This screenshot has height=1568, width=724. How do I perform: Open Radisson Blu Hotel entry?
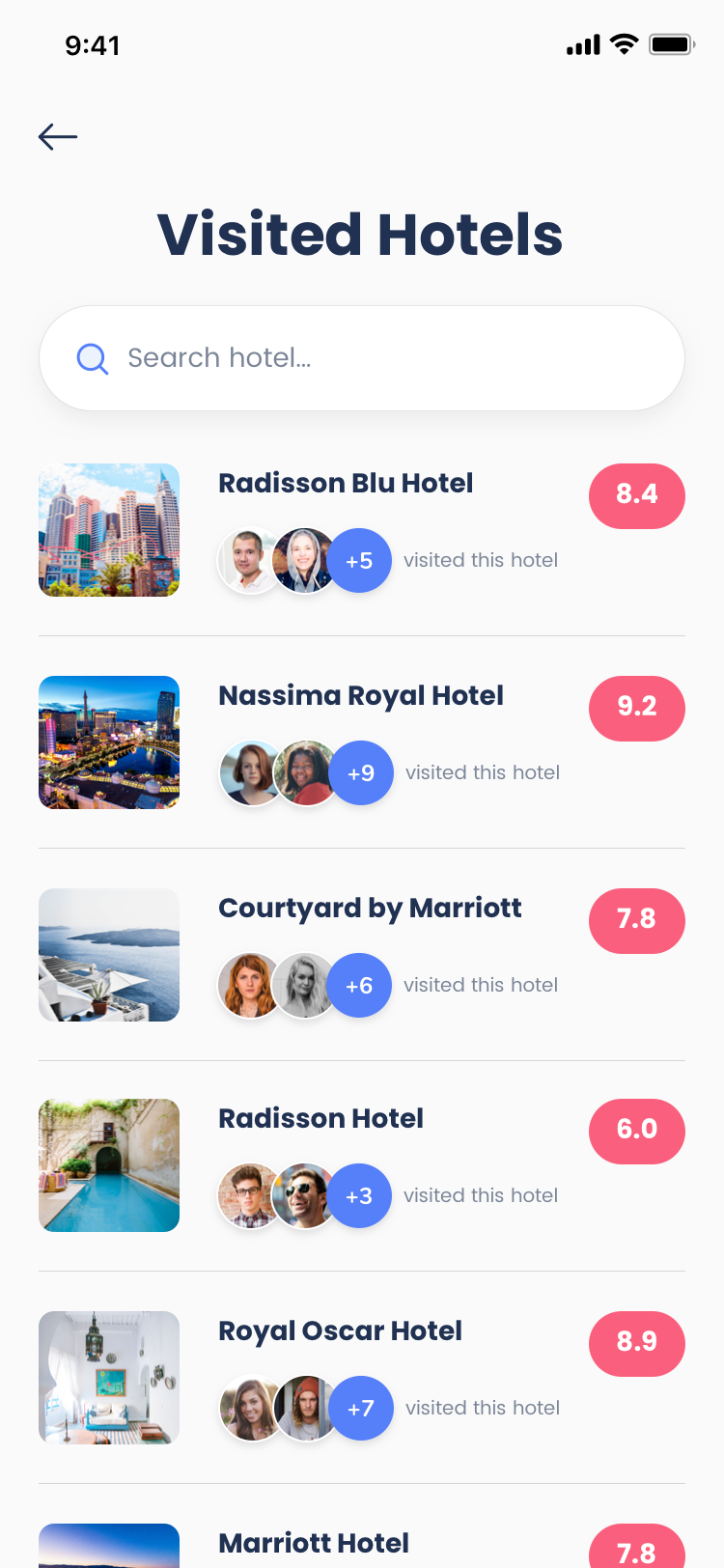(x=362, y=530)
